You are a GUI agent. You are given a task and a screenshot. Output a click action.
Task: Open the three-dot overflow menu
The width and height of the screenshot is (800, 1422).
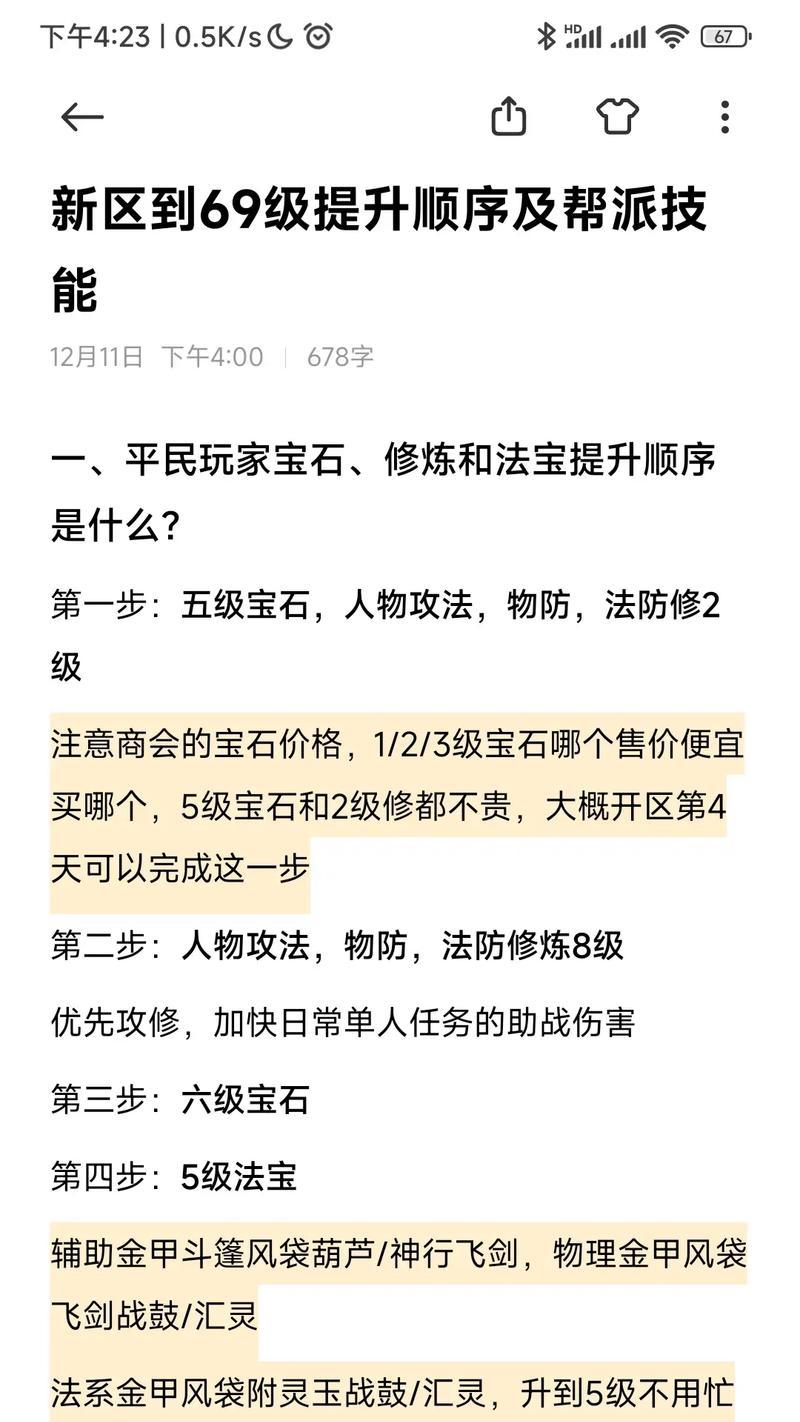(x=725, y=117)
